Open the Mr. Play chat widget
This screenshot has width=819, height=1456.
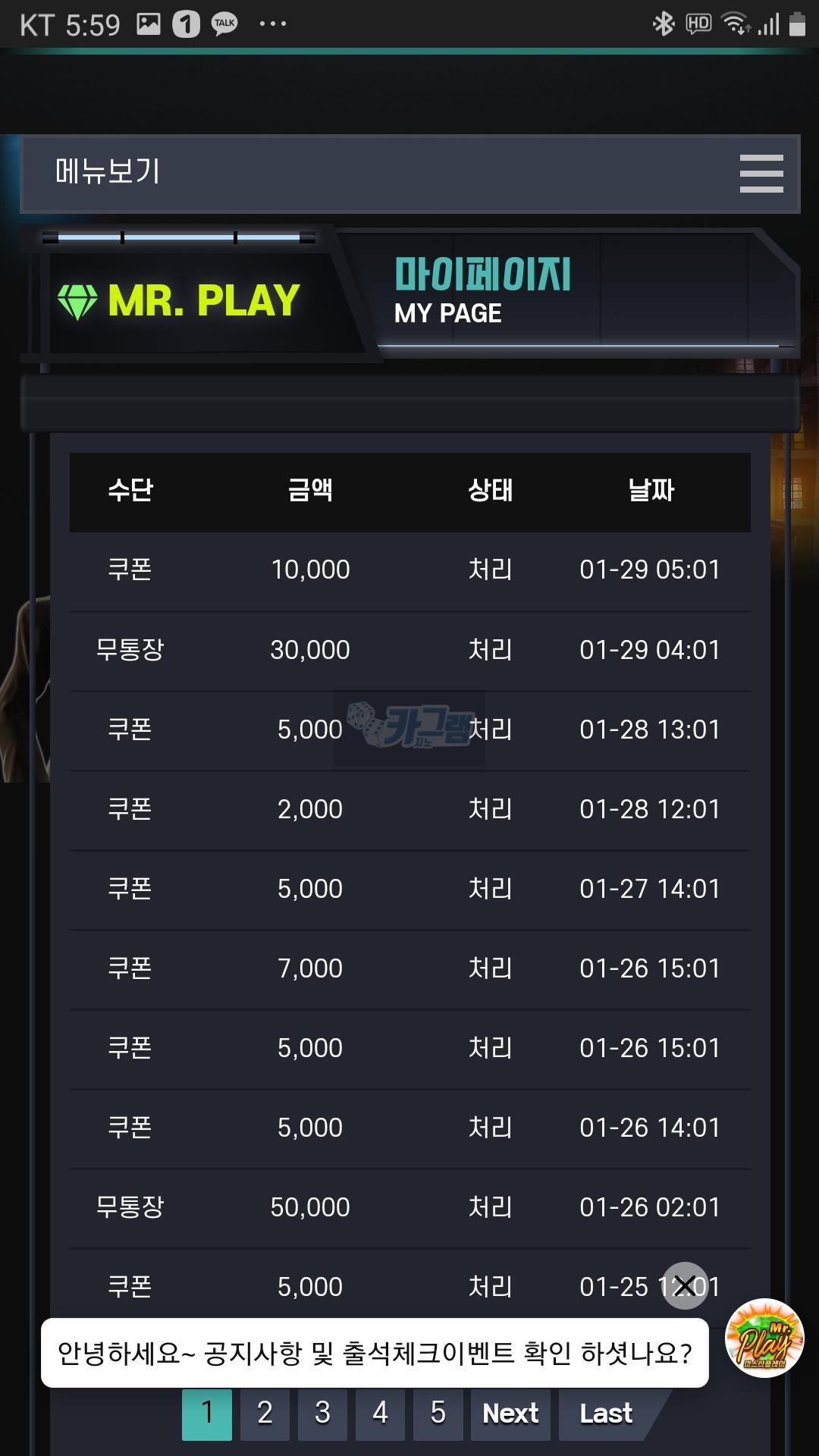pos(764,1338)
